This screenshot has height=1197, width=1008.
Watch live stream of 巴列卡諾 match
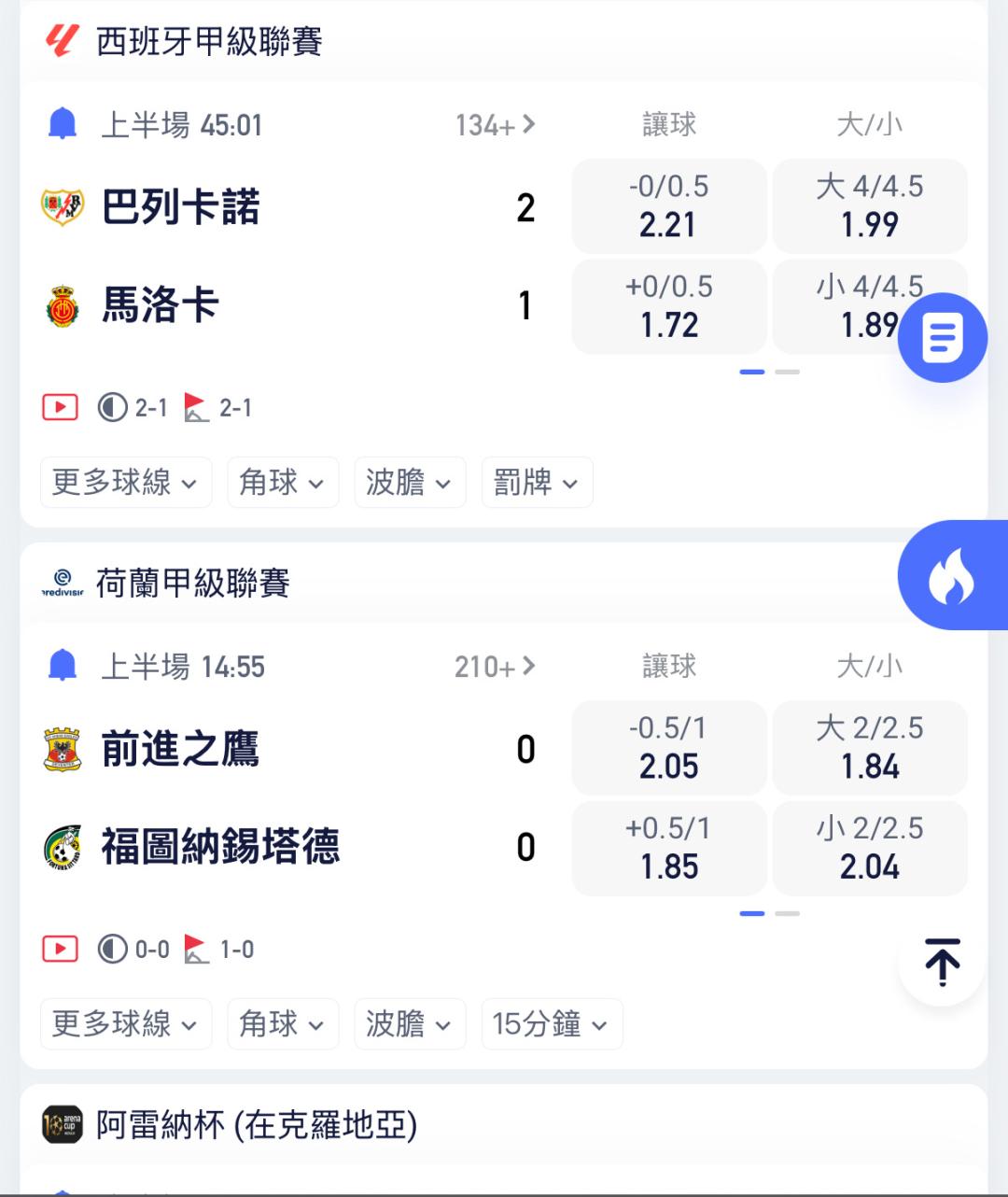tap(61, 408)
